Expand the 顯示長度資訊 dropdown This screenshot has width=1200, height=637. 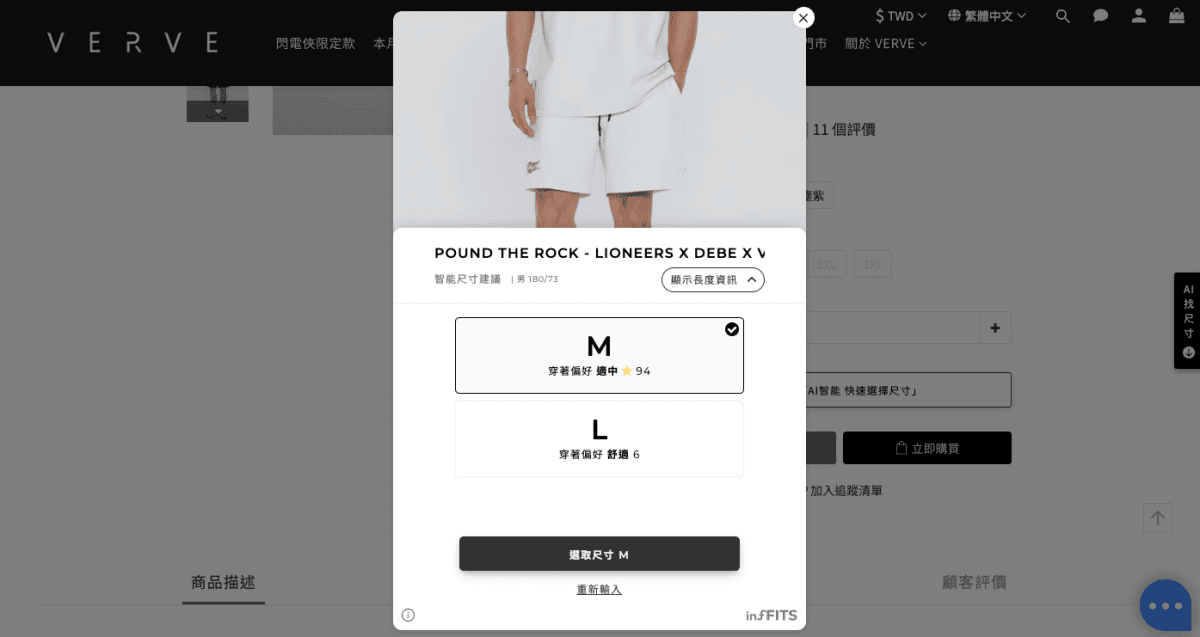click(x=712, y=280)
